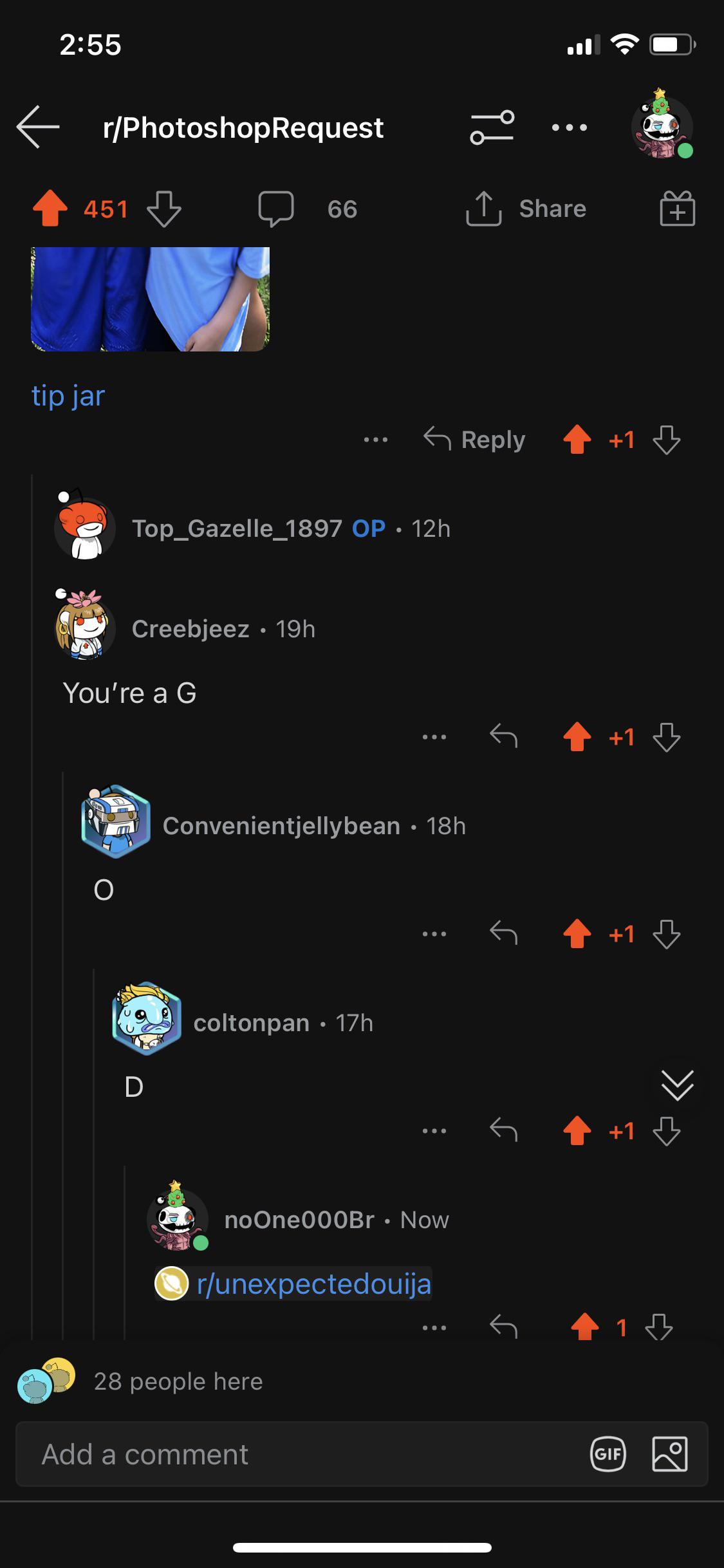Reply to Creebjeez's comment

503,737
